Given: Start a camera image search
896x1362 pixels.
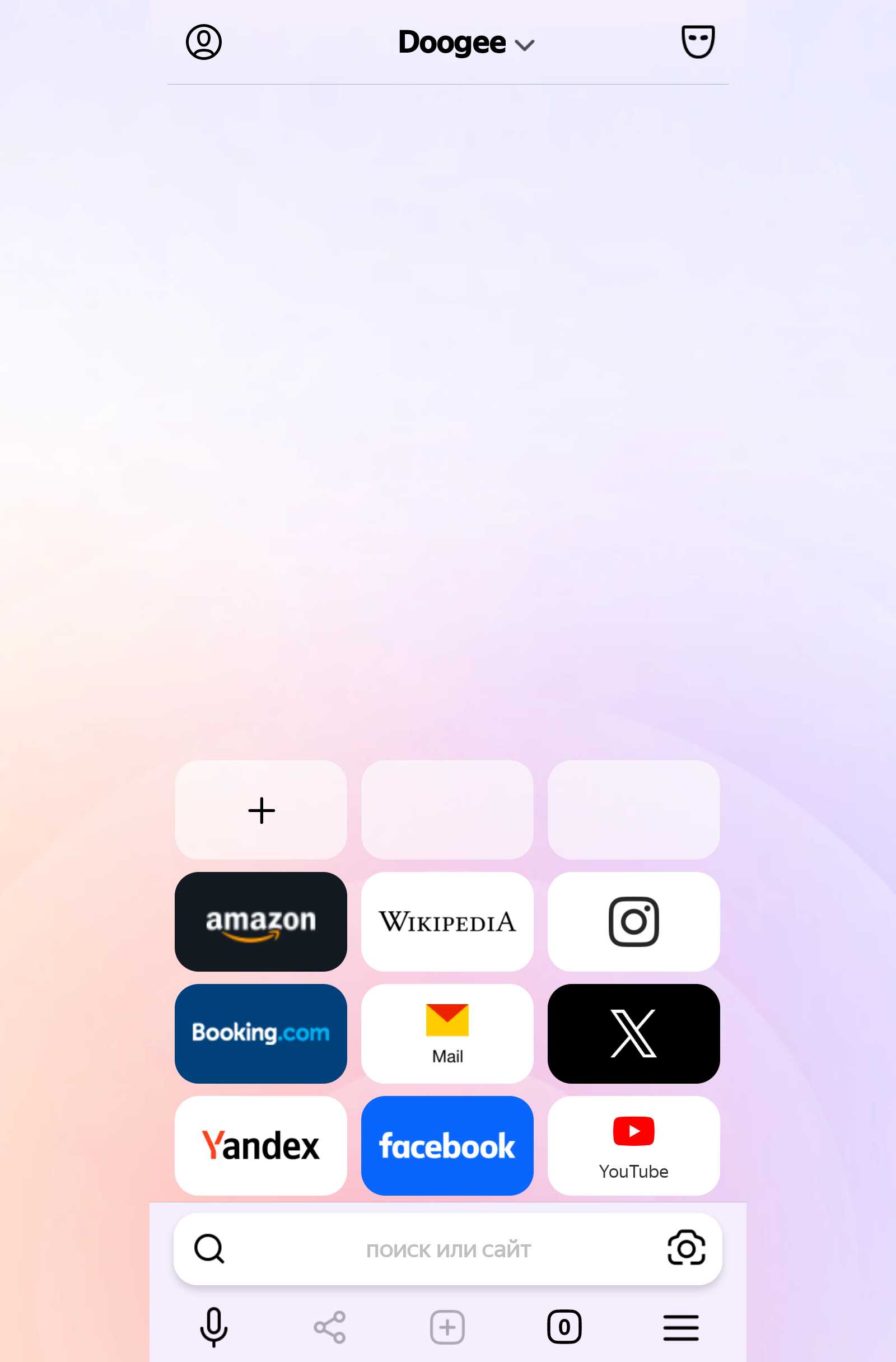Looking at the screenshot, I should click(686, 1248).
